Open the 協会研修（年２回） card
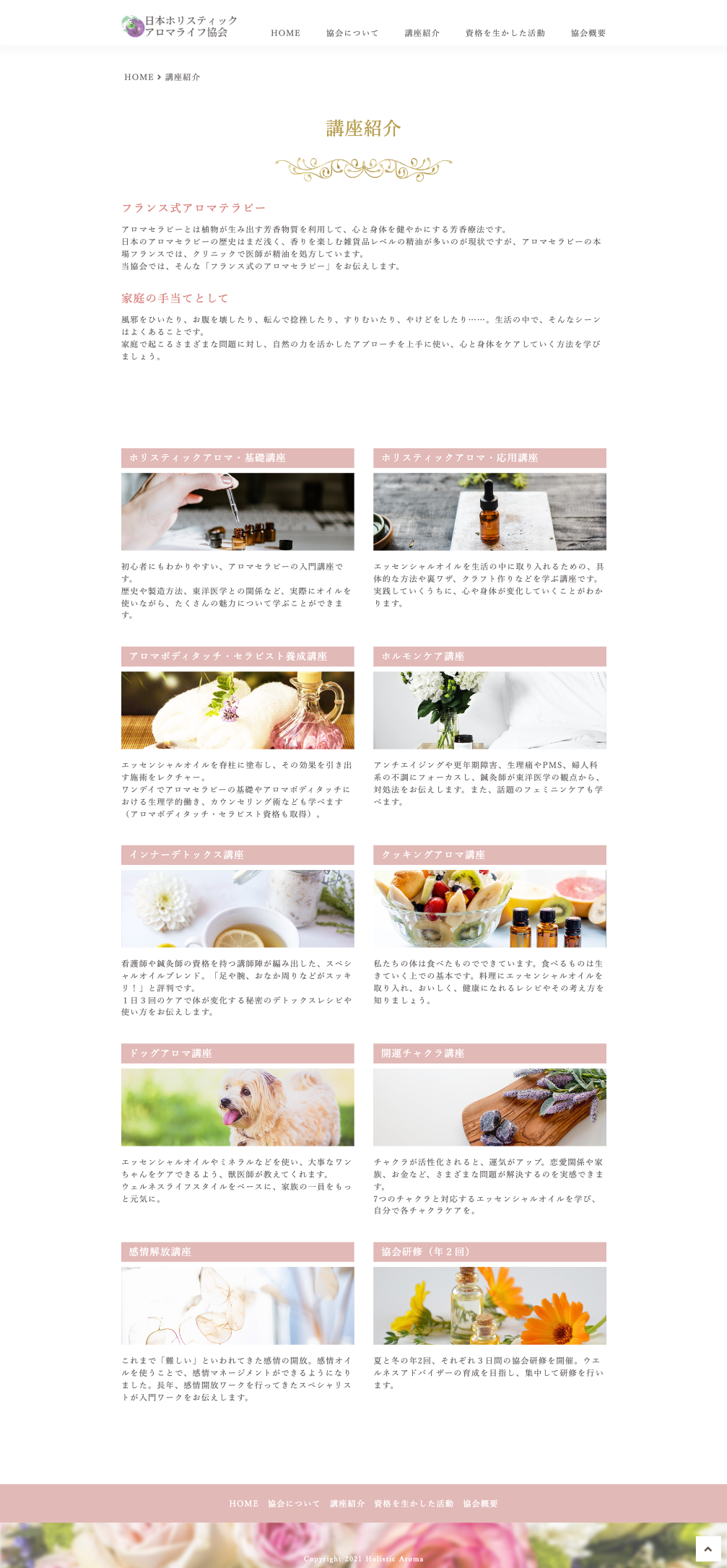This screenshot has width=727, height=1568. tap(489, 1305)
